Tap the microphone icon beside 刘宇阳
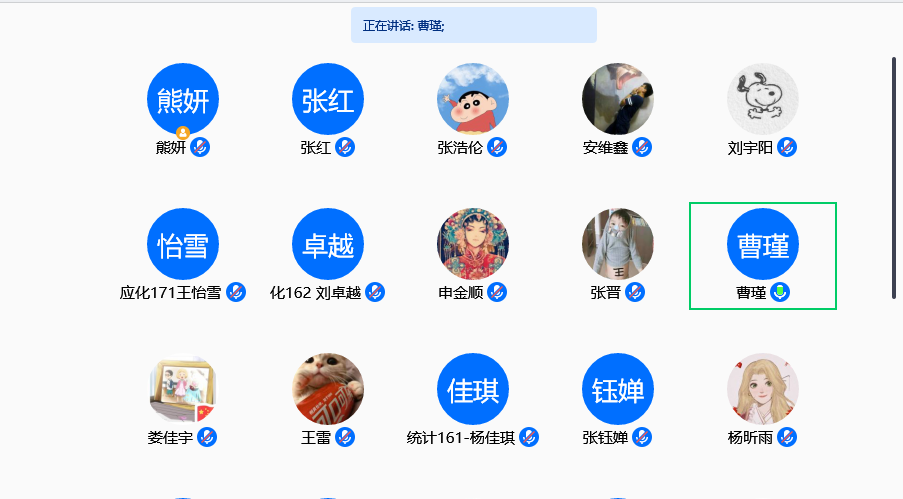This screenshot has width=903, height=499. pos(787,148)
